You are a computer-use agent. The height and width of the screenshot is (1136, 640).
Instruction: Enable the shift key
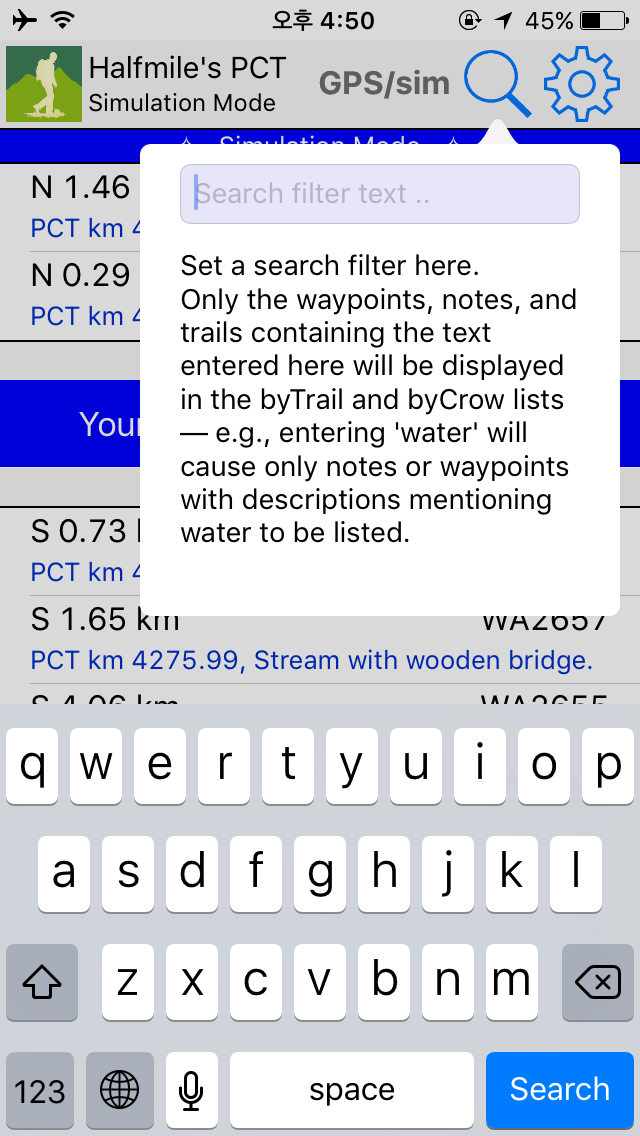42,982
